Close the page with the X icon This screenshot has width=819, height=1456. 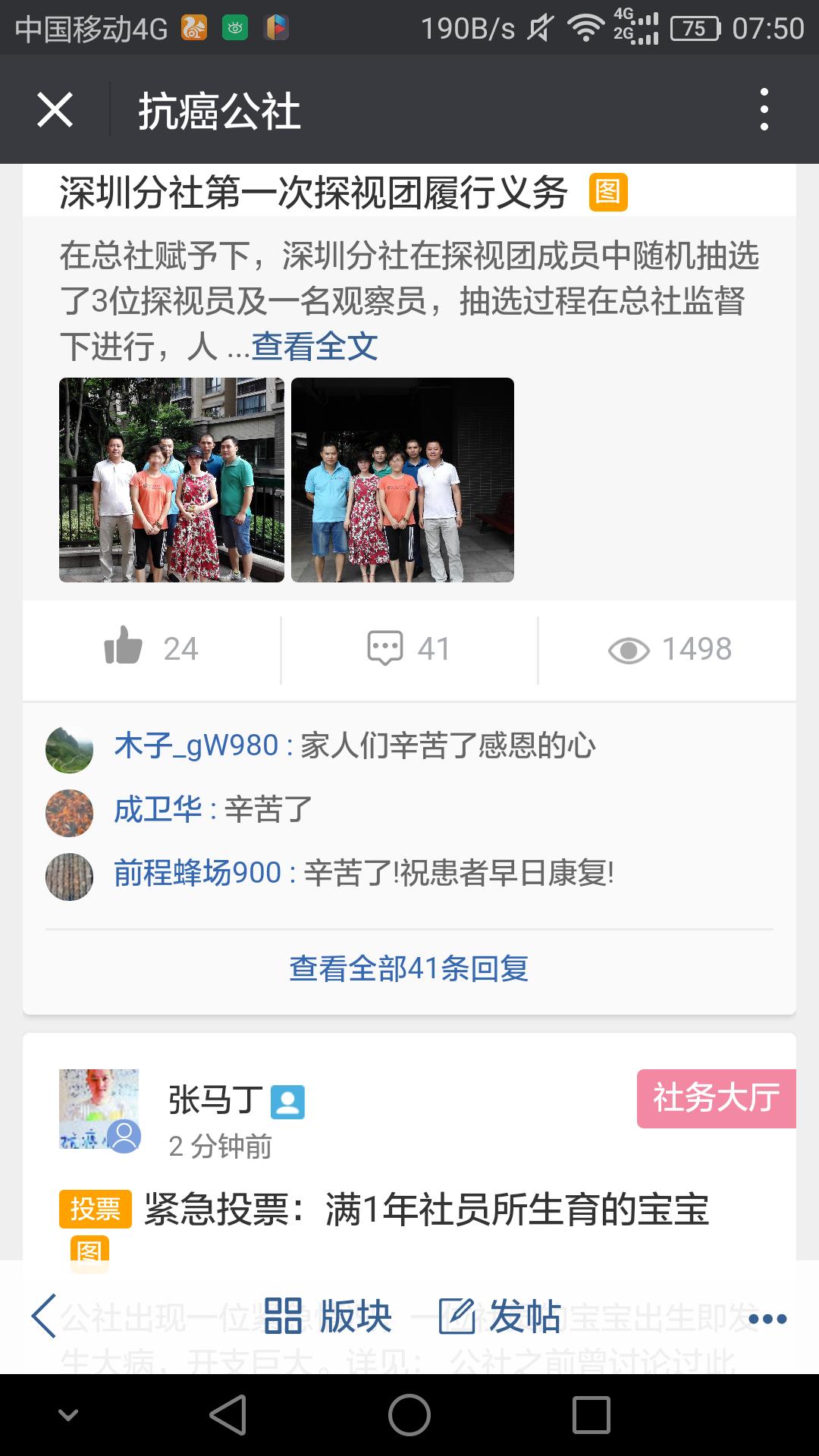tap(55, 111)
